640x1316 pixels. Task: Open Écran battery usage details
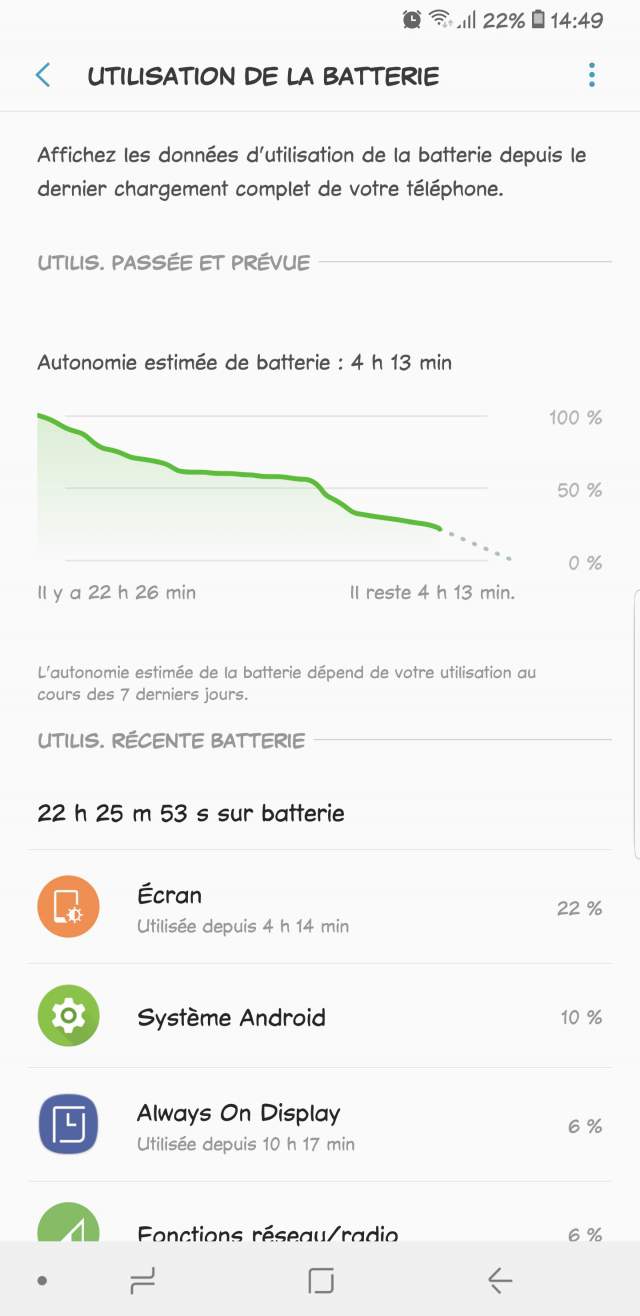[x=320, y=908]
